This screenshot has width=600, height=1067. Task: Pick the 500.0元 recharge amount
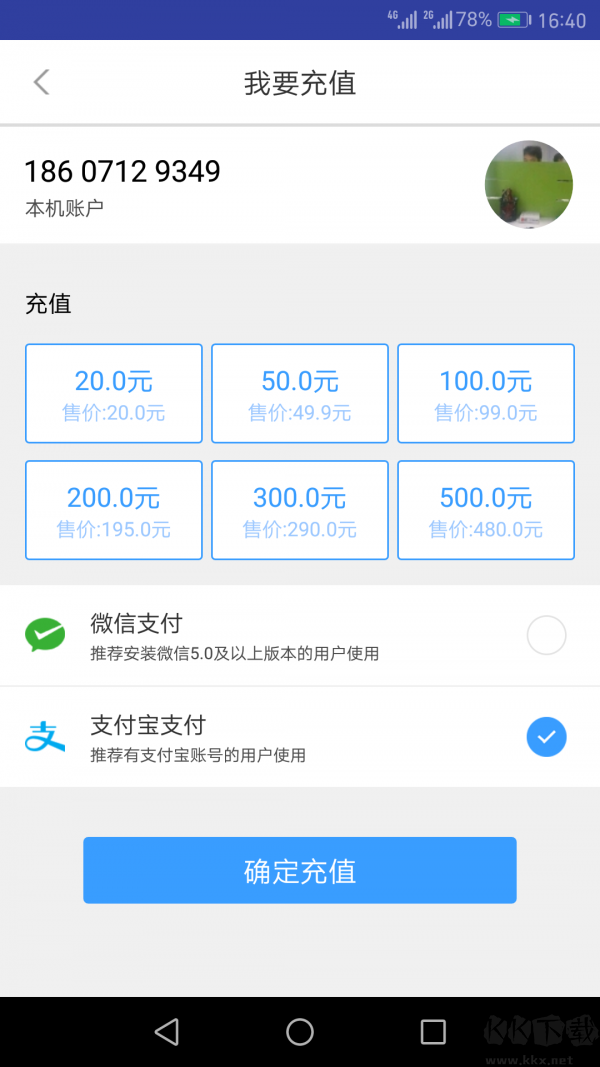(x=486, y=509)
